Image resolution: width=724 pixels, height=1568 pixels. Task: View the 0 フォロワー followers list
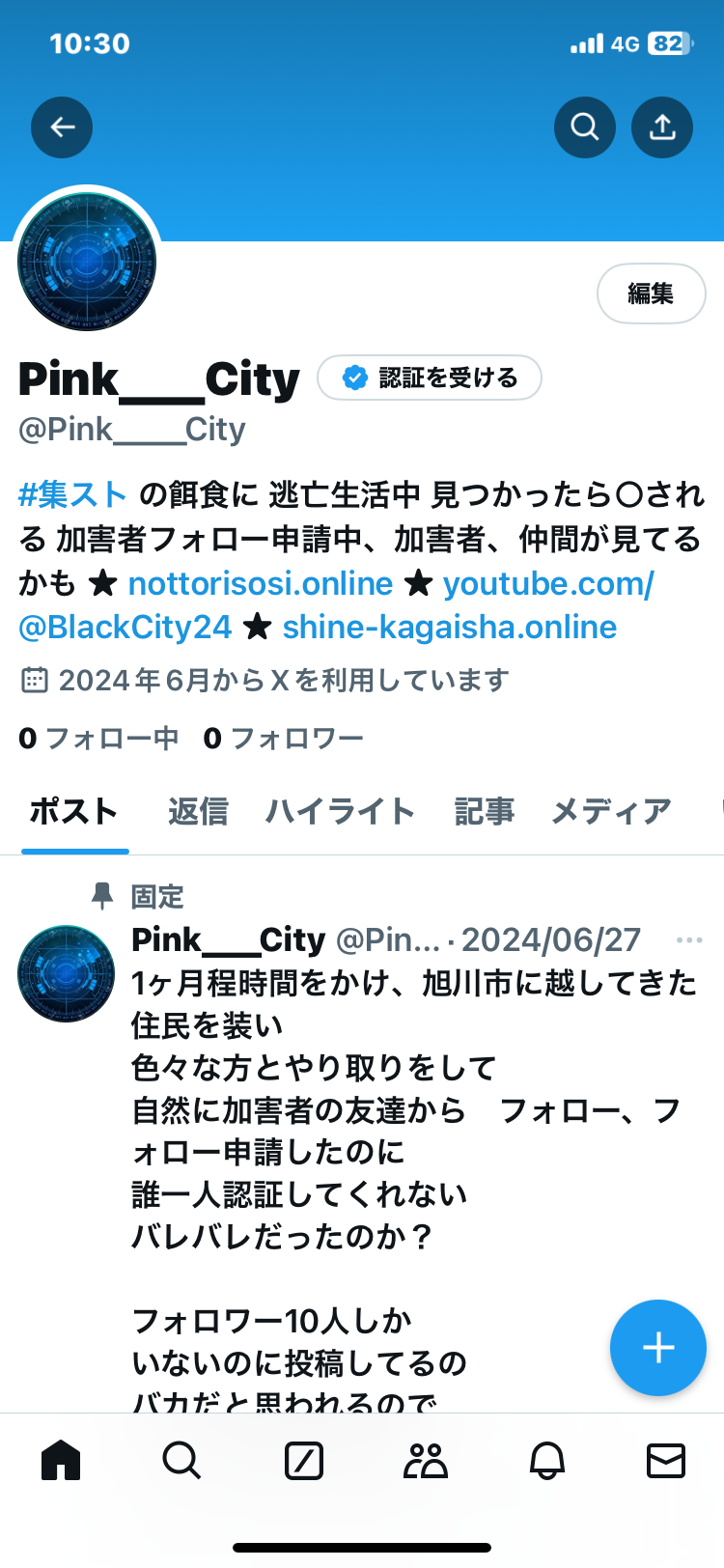click(x=283, y=739)
